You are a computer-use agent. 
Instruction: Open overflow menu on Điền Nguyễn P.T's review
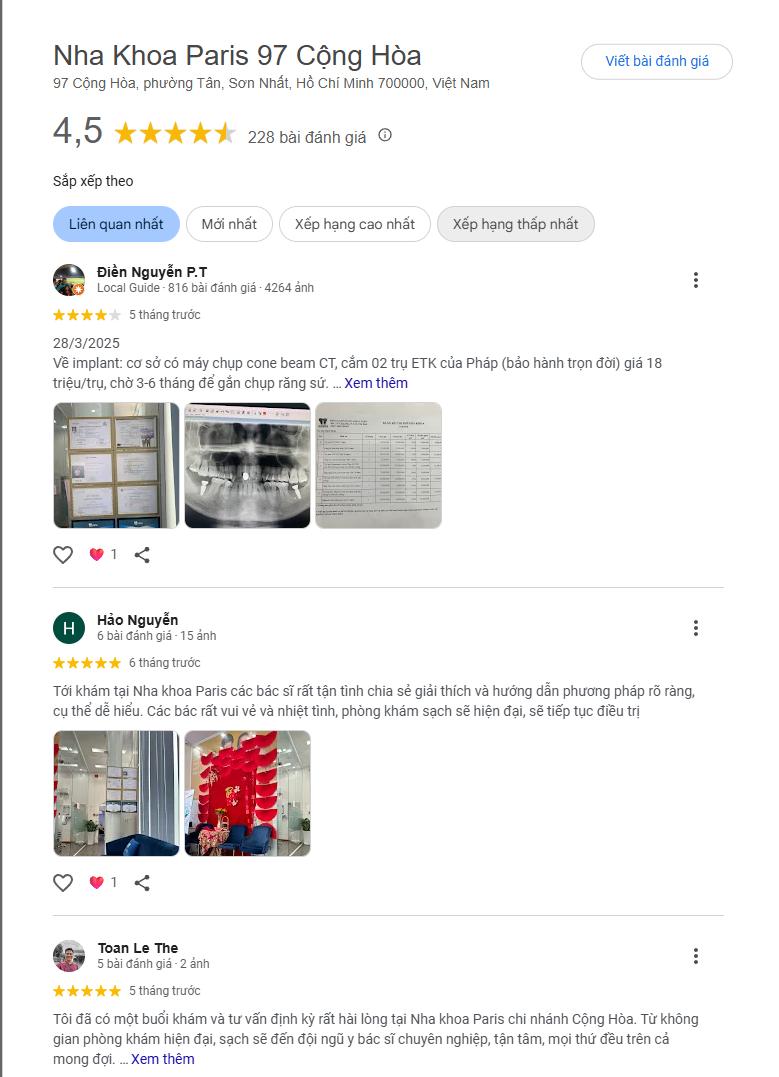coord(696,280)
